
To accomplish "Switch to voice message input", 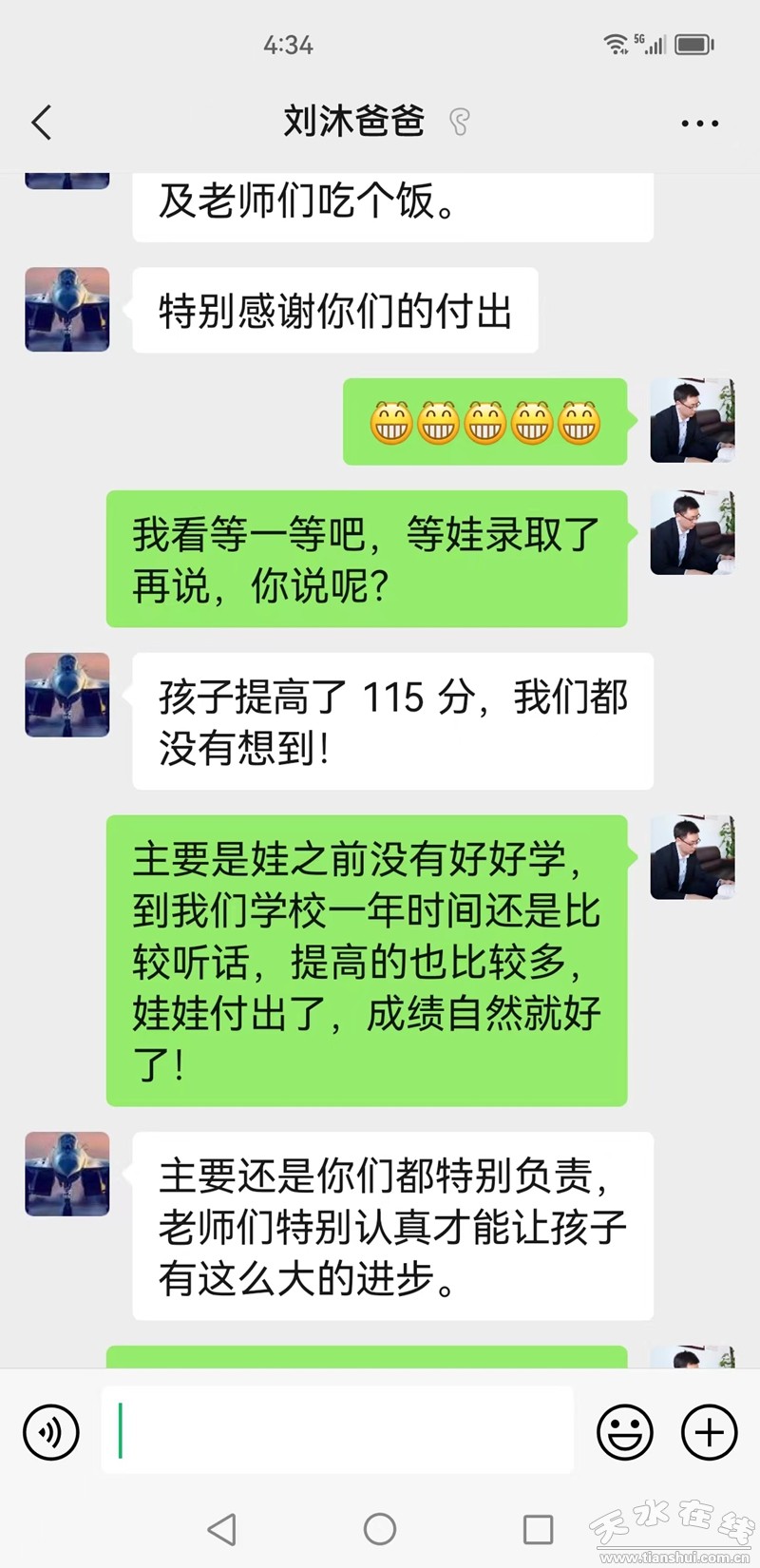I will coord(50,1431).
